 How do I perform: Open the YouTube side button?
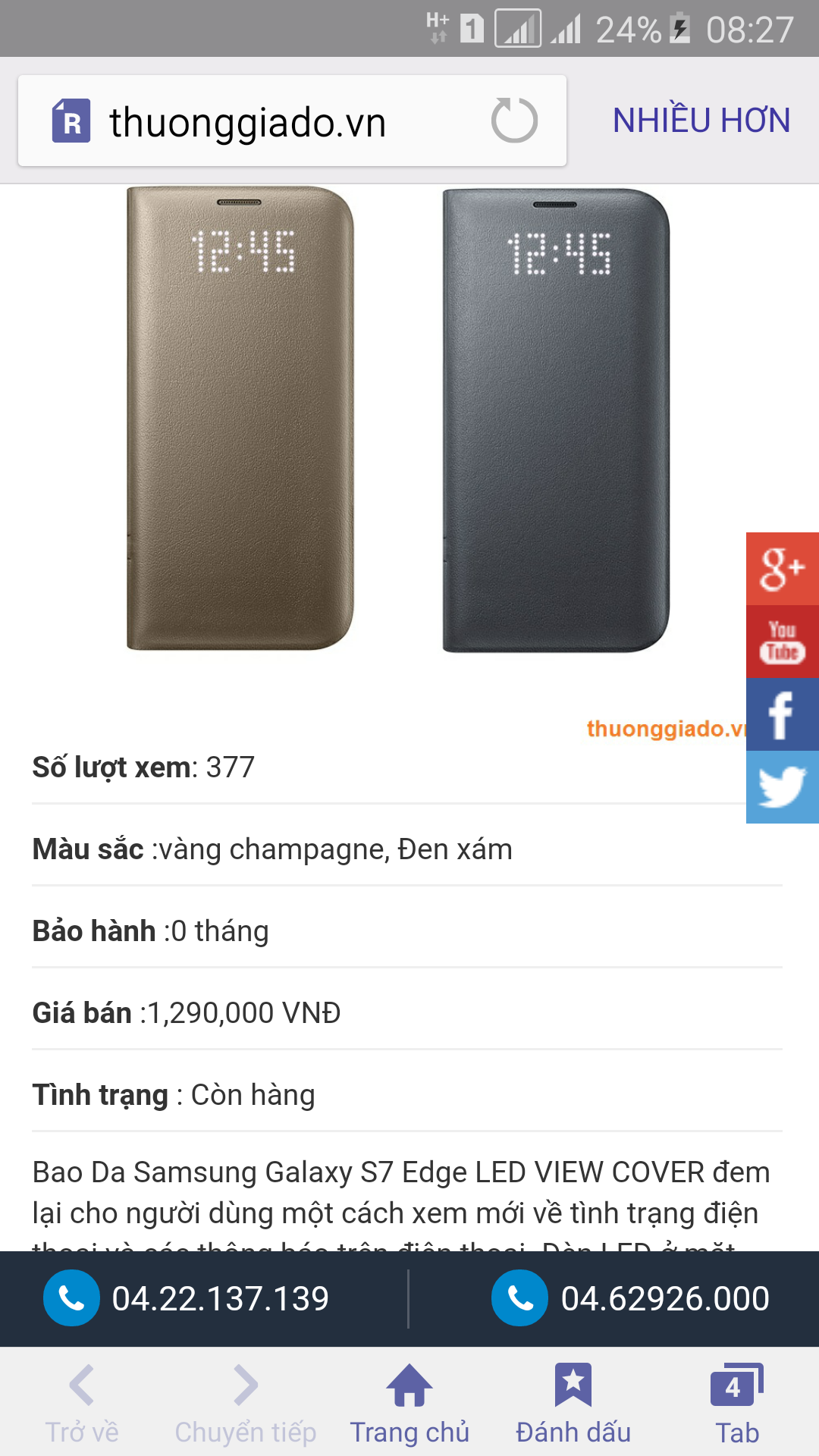782,642
